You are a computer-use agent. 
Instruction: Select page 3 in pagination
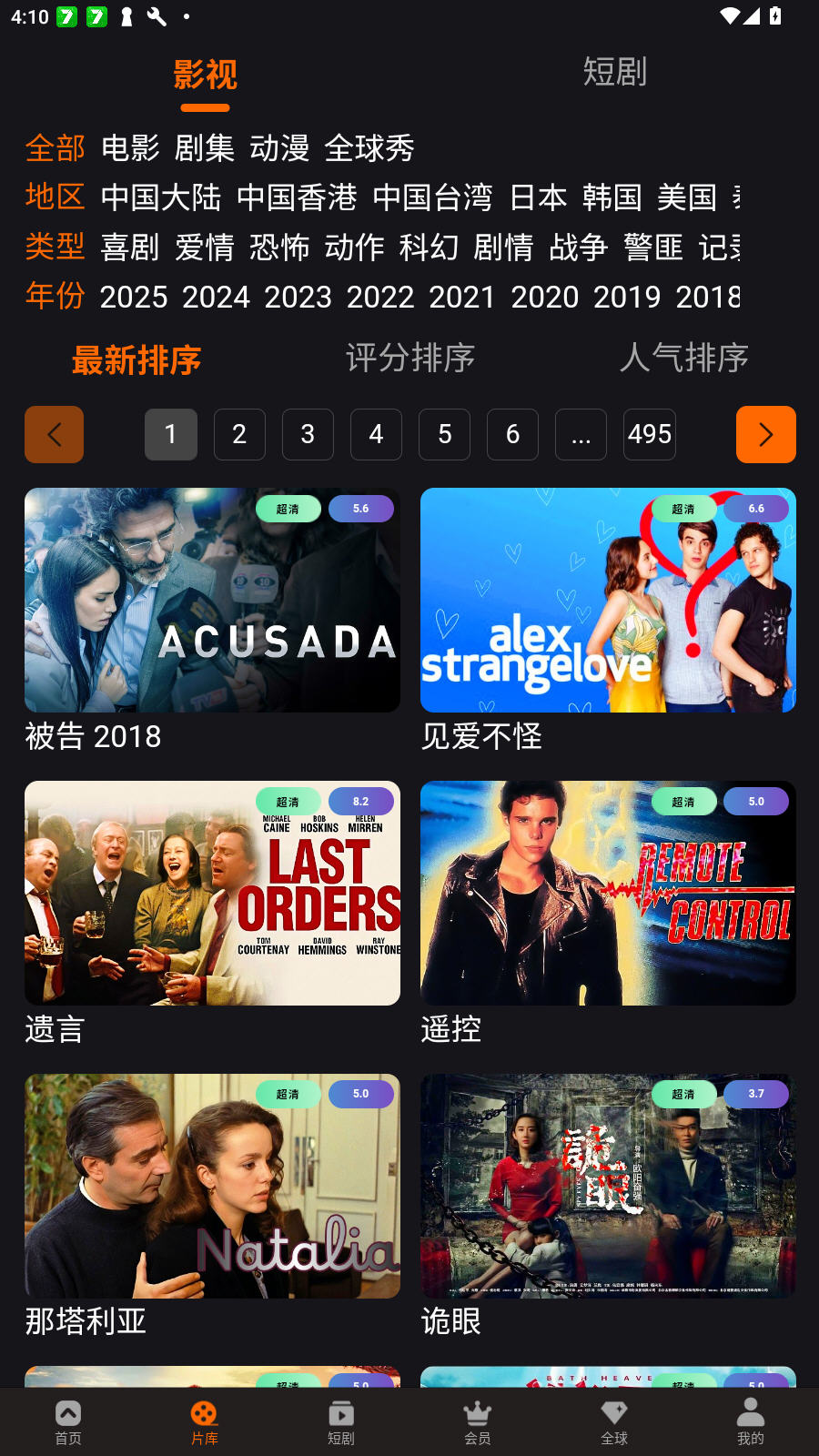[308, 434]
